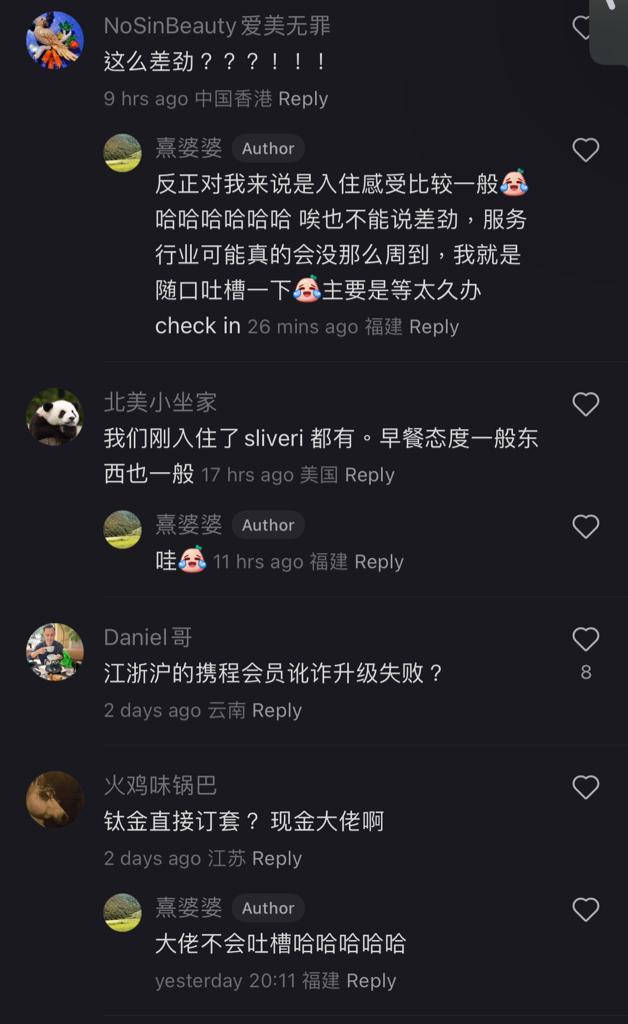The width and height of the screenshot is (628, 1024).
Task: Reply to the author's "哇" comment
Action: (379, 562)
